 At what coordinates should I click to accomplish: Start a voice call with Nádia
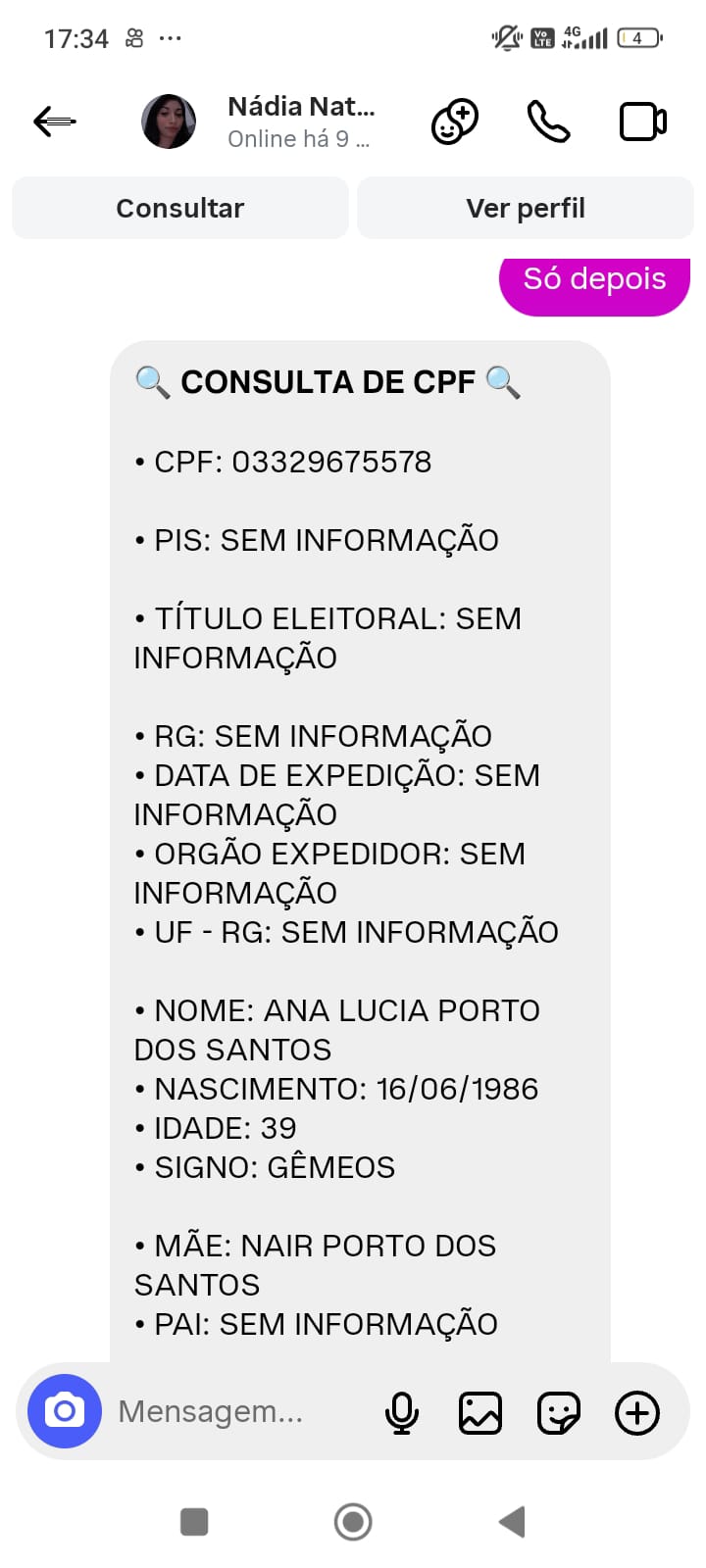pyautogui.click(x=548, y=122)
